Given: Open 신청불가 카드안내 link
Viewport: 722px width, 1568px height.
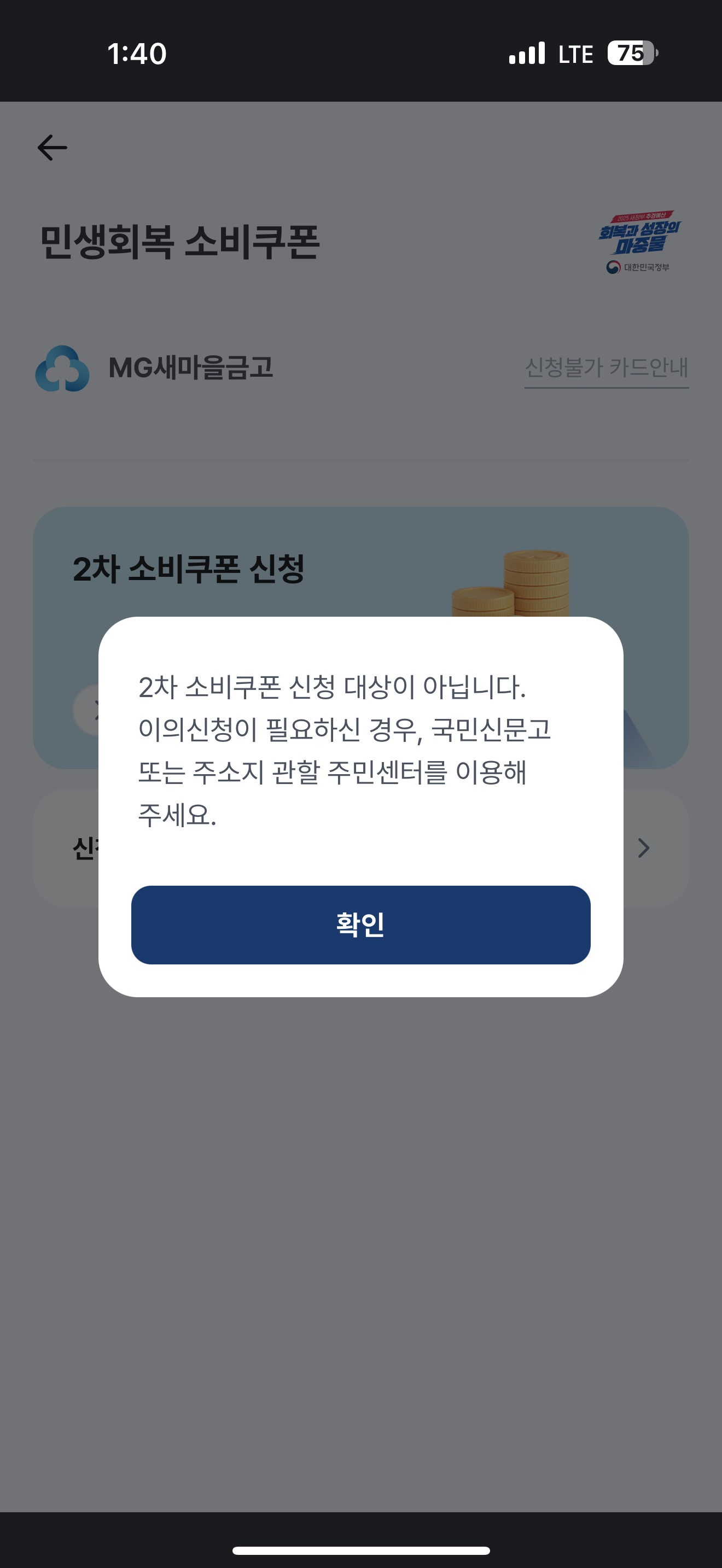Looking at the screenshot, I should [x=605, y=367].
